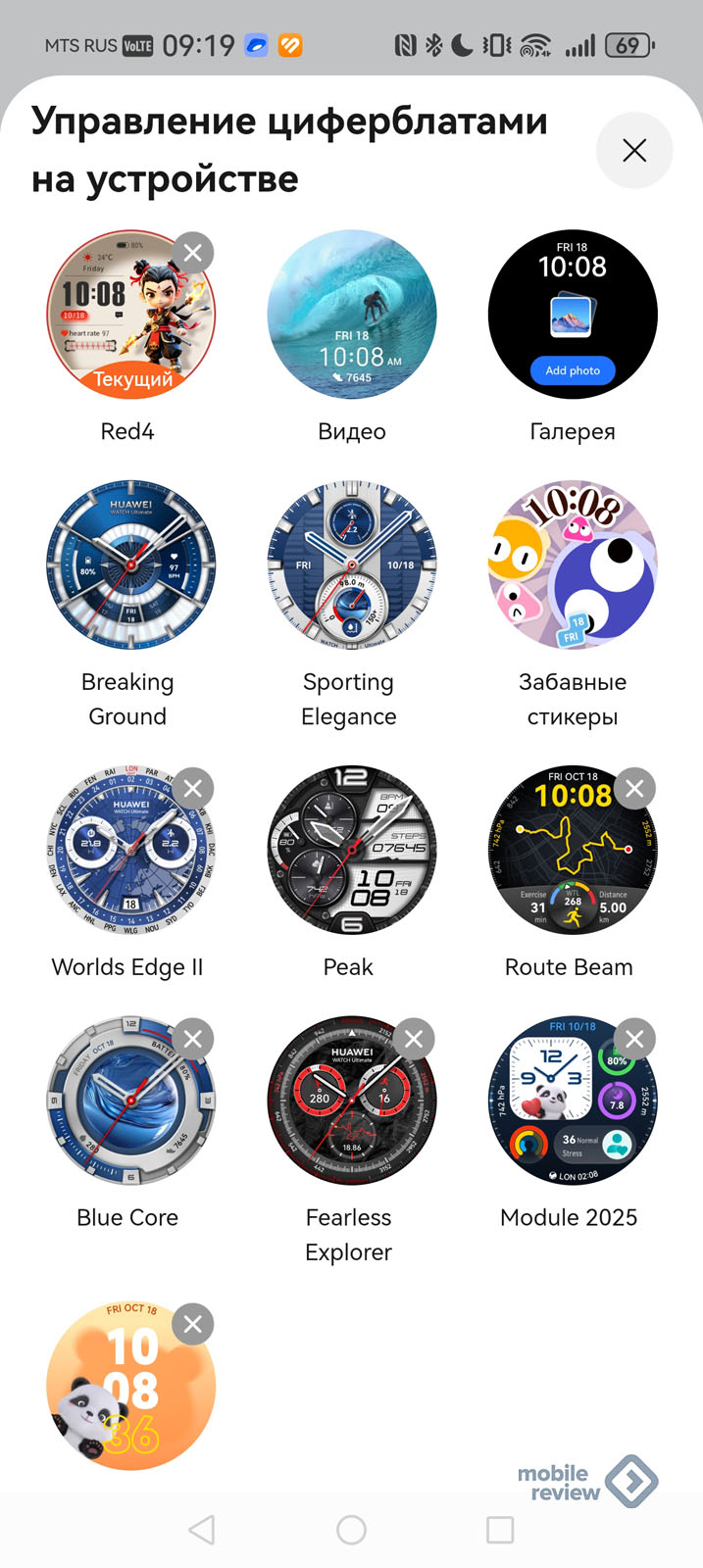Delete the Blue Core watch face
The width and height of the screenshot is (703, 1568).
(x=193, y=1039)
